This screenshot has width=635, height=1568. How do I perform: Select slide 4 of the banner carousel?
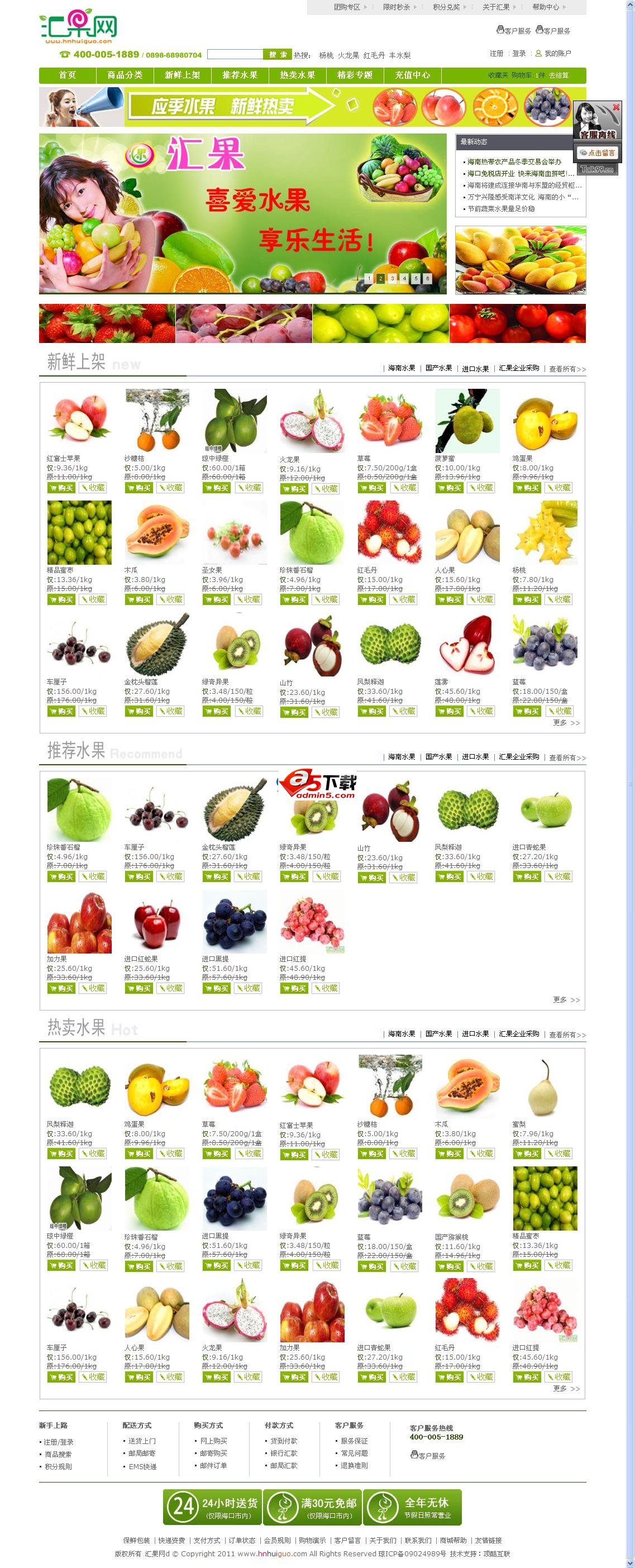404,278
